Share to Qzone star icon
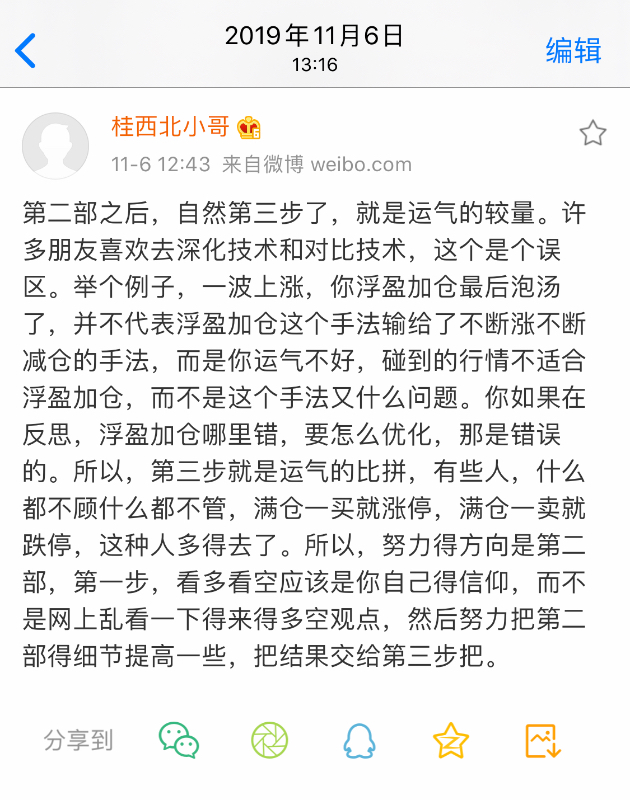630x800 pixels. [x=451, y=740]
